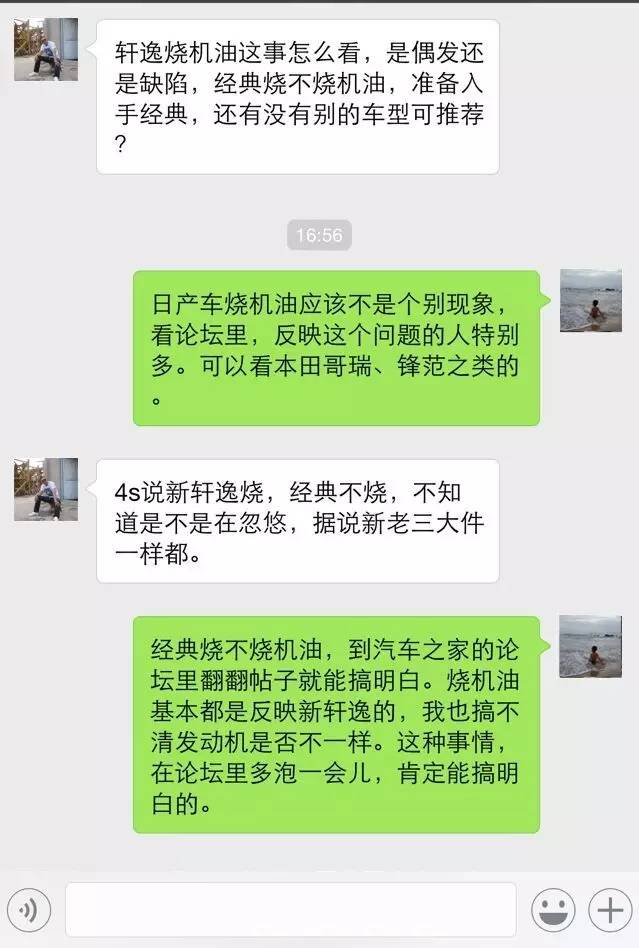Tap the avatar beside the 日产车烧机油 reply
639x948 pixels.
coord(590,300)
